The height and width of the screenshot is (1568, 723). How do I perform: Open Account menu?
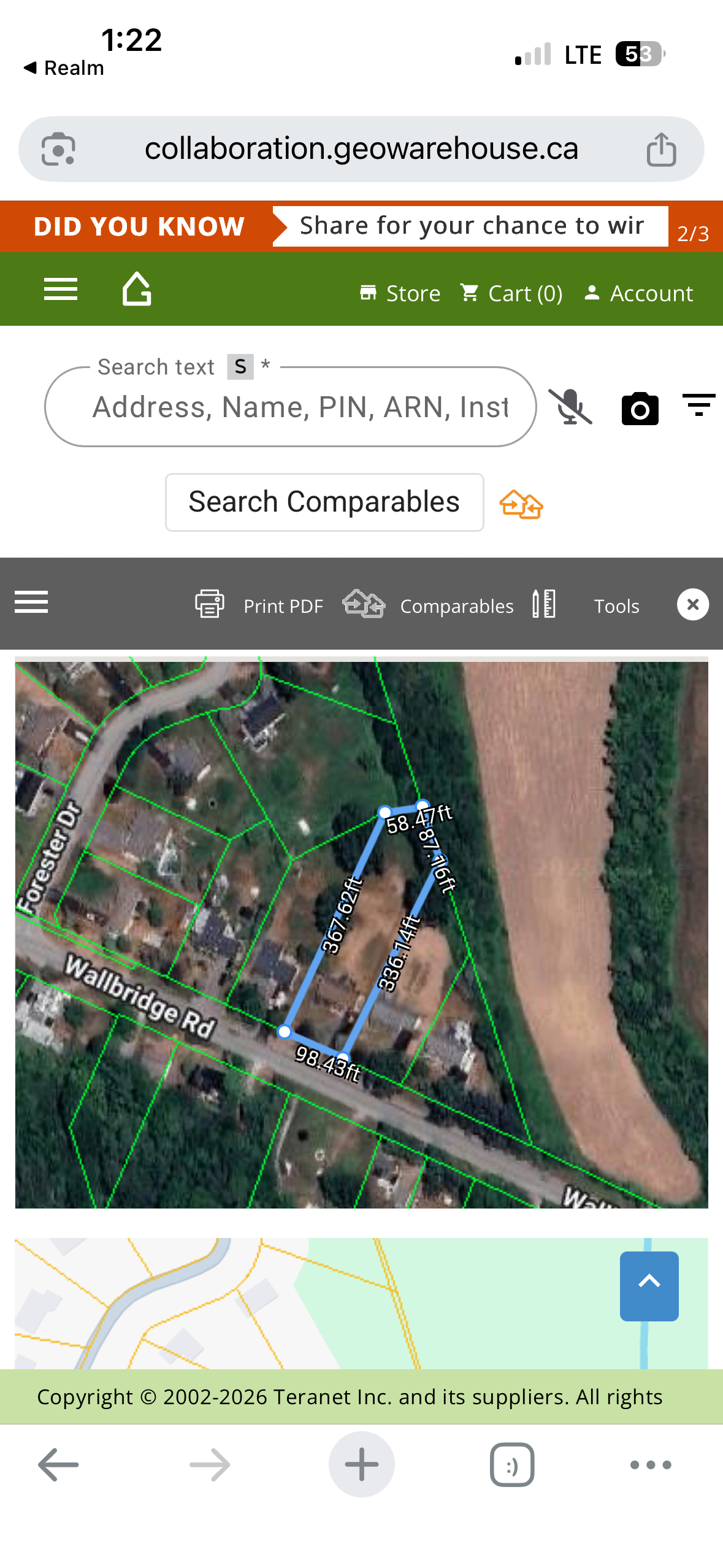(x=639, y=293)
